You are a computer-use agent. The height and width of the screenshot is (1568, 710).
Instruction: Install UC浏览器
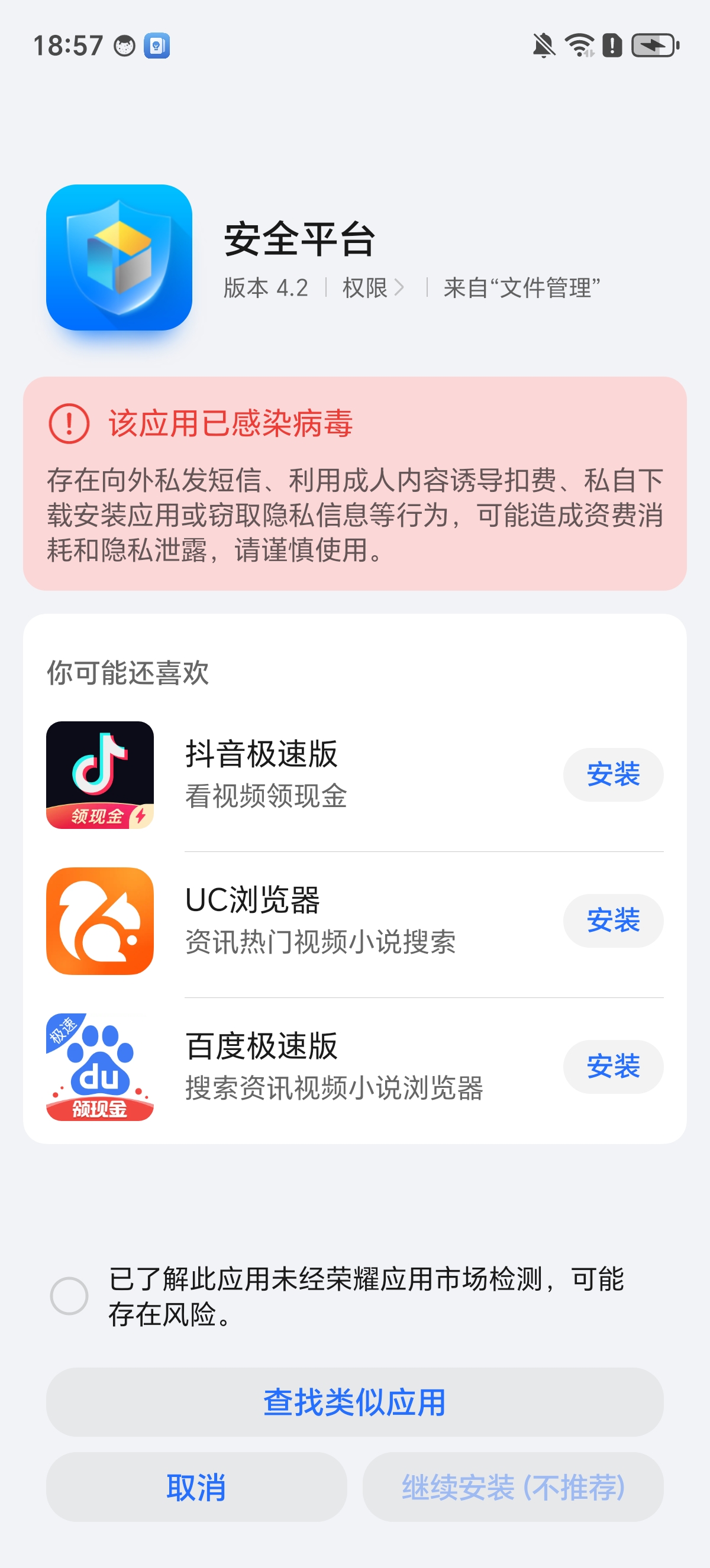[x=612, y=921]
